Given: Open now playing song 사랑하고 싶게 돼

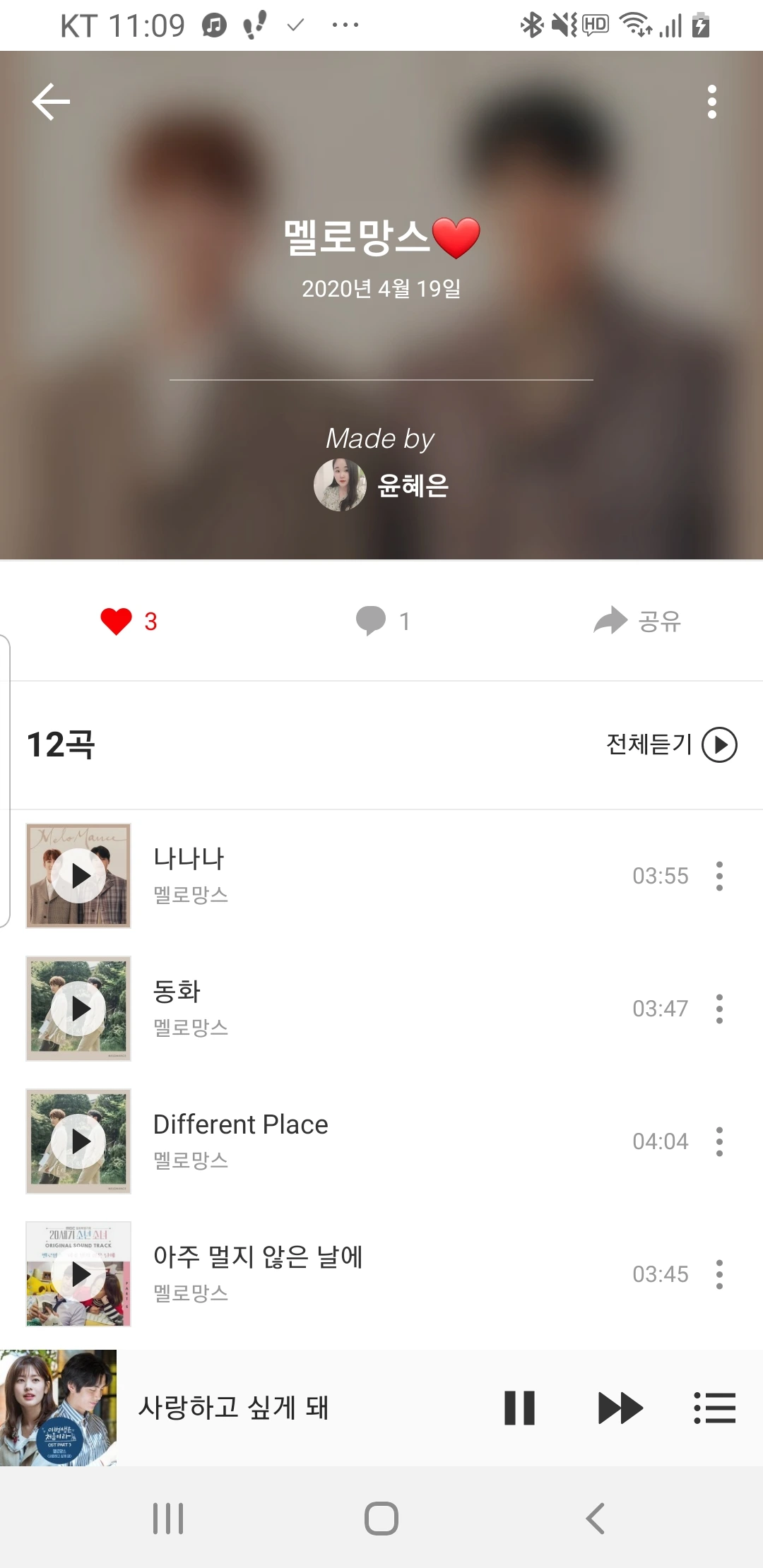Looking at the screenshot, I should 233,1408.
